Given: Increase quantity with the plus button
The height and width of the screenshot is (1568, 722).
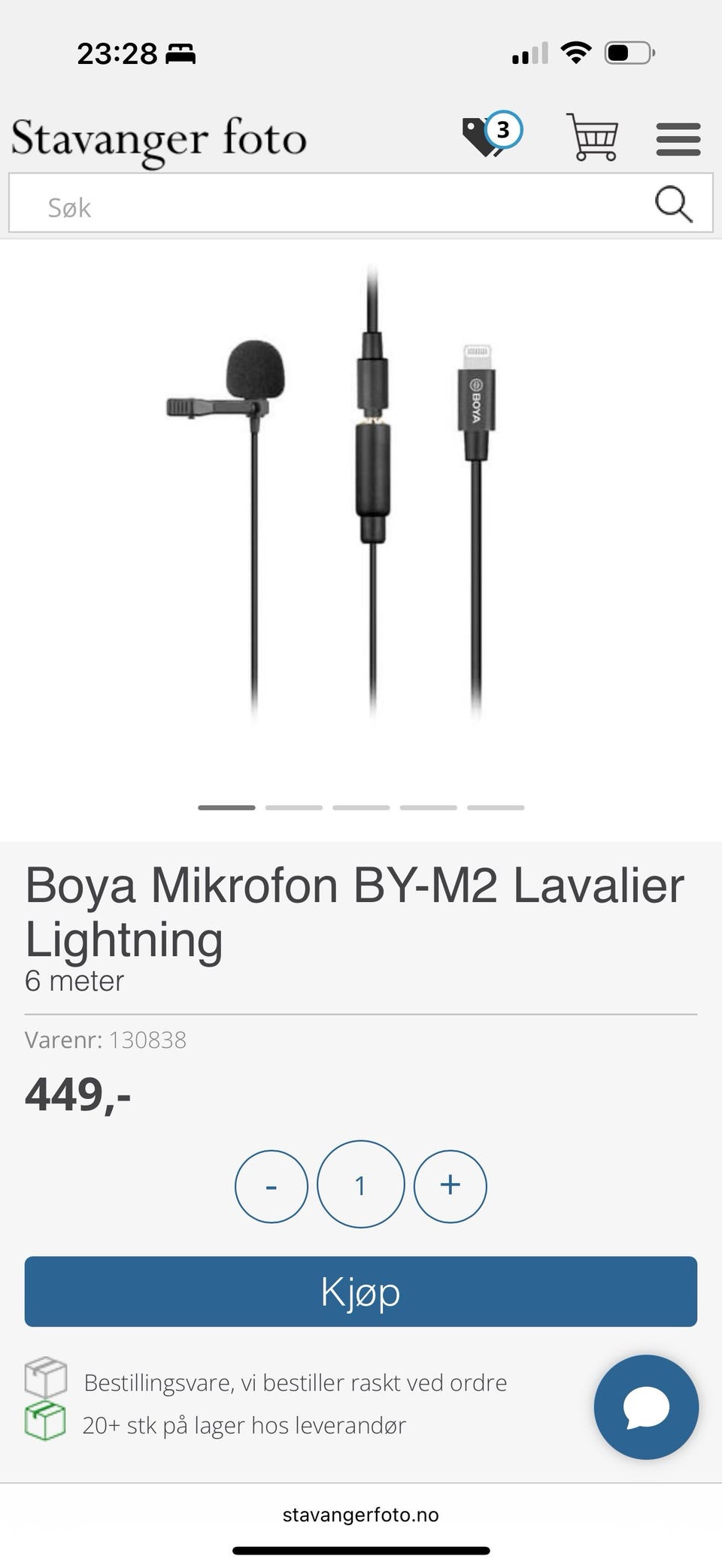Looking at the screenshot, I should [450, 1186].
